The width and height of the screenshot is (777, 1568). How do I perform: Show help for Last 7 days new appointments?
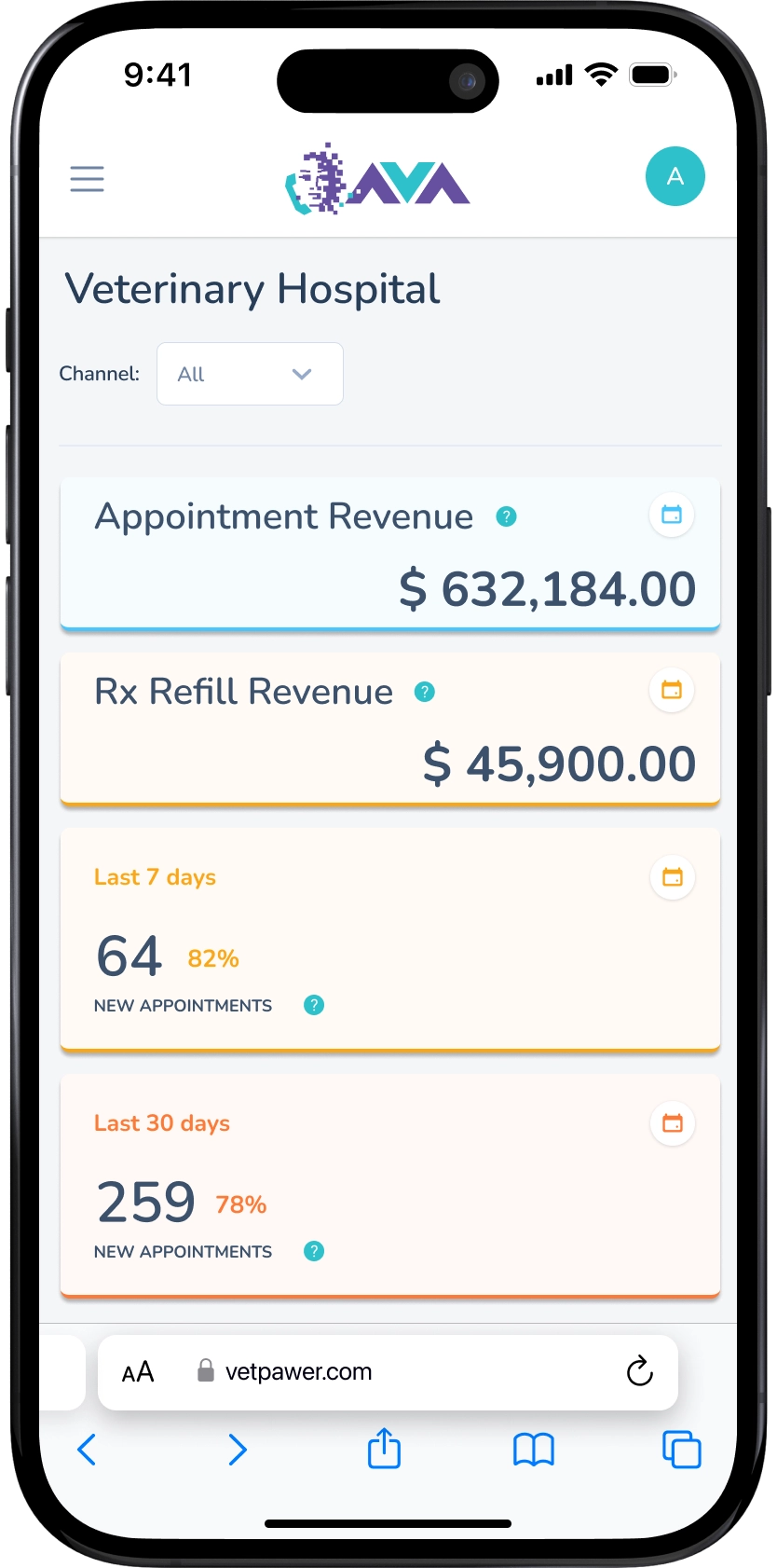[x=314, y=1005]
